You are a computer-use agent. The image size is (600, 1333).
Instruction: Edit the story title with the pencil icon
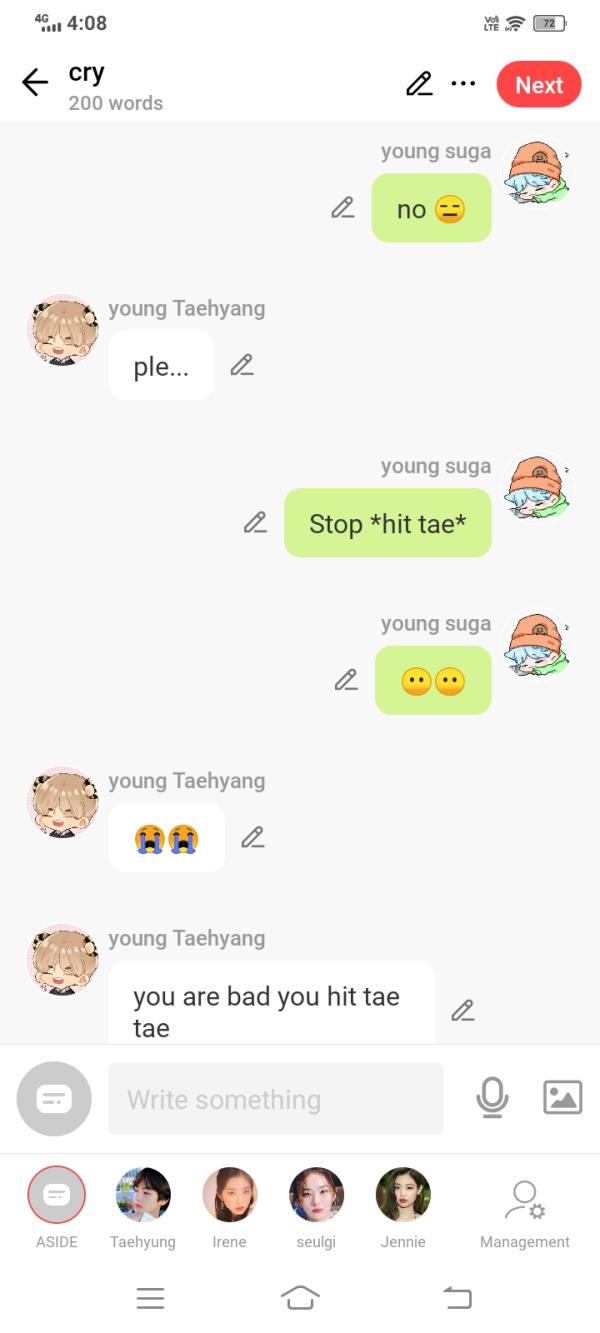419,84
